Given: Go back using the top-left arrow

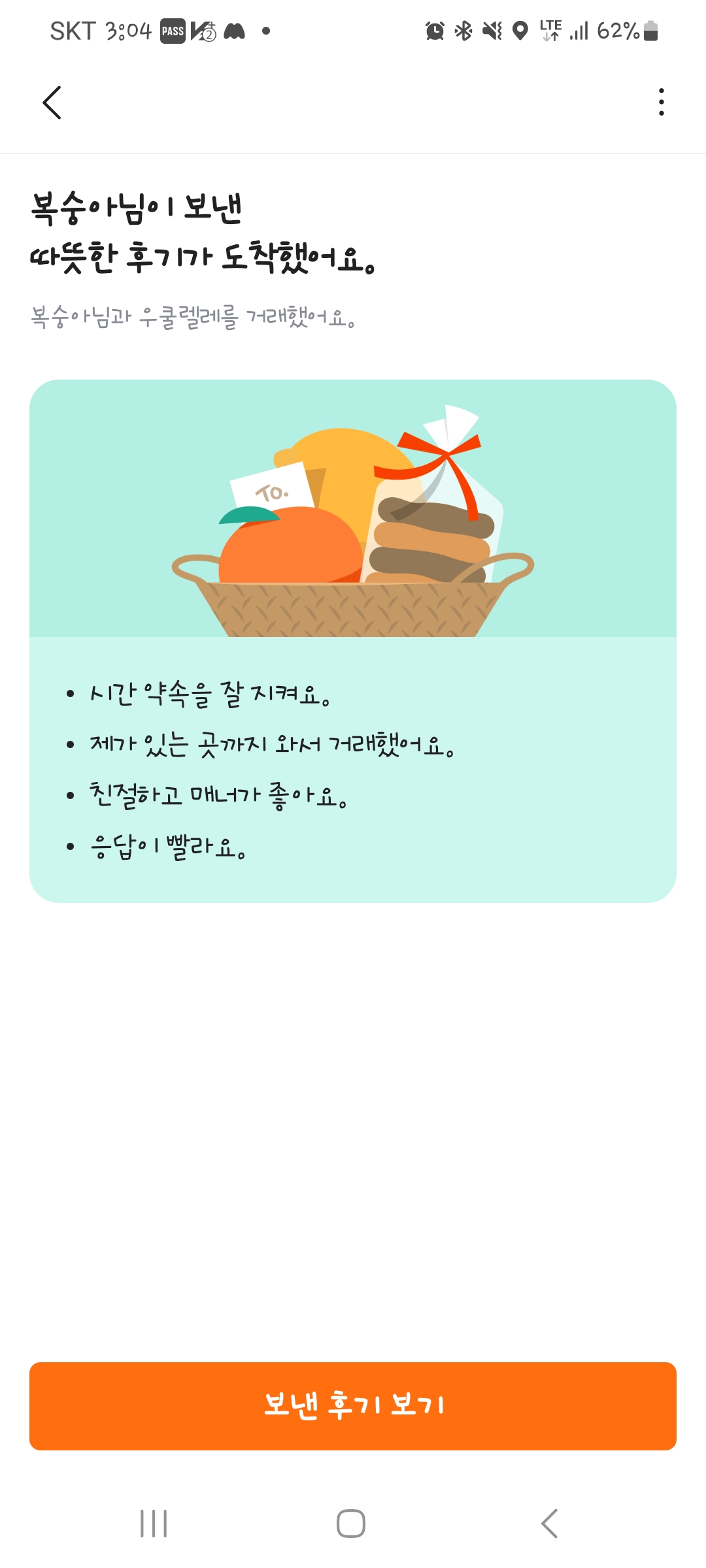Looking at the screenshot, I should 52,103.
